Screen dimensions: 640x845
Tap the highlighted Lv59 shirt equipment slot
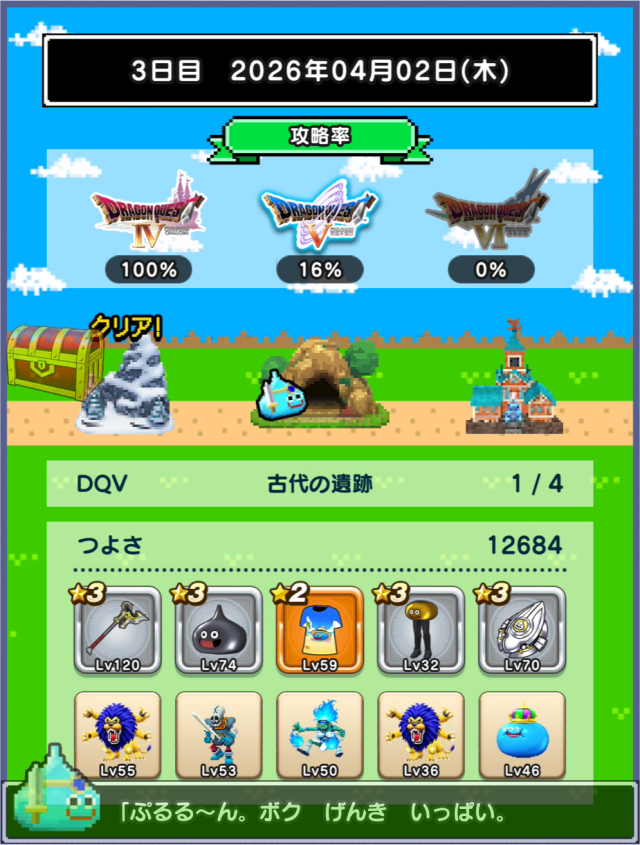tap(319, 630)
